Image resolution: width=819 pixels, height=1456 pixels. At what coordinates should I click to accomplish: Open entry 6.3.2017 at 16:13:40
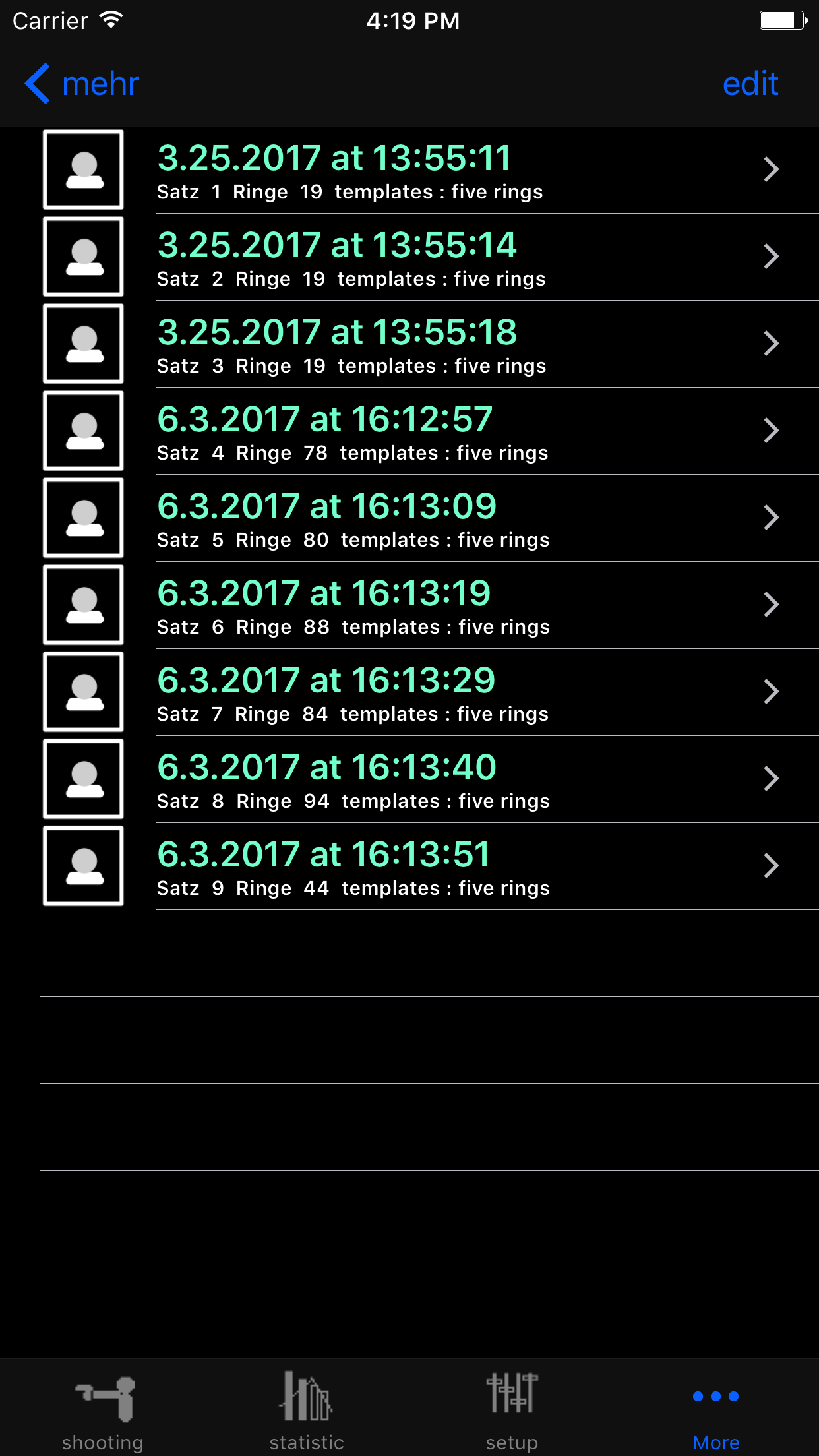[x=422, y=779]
